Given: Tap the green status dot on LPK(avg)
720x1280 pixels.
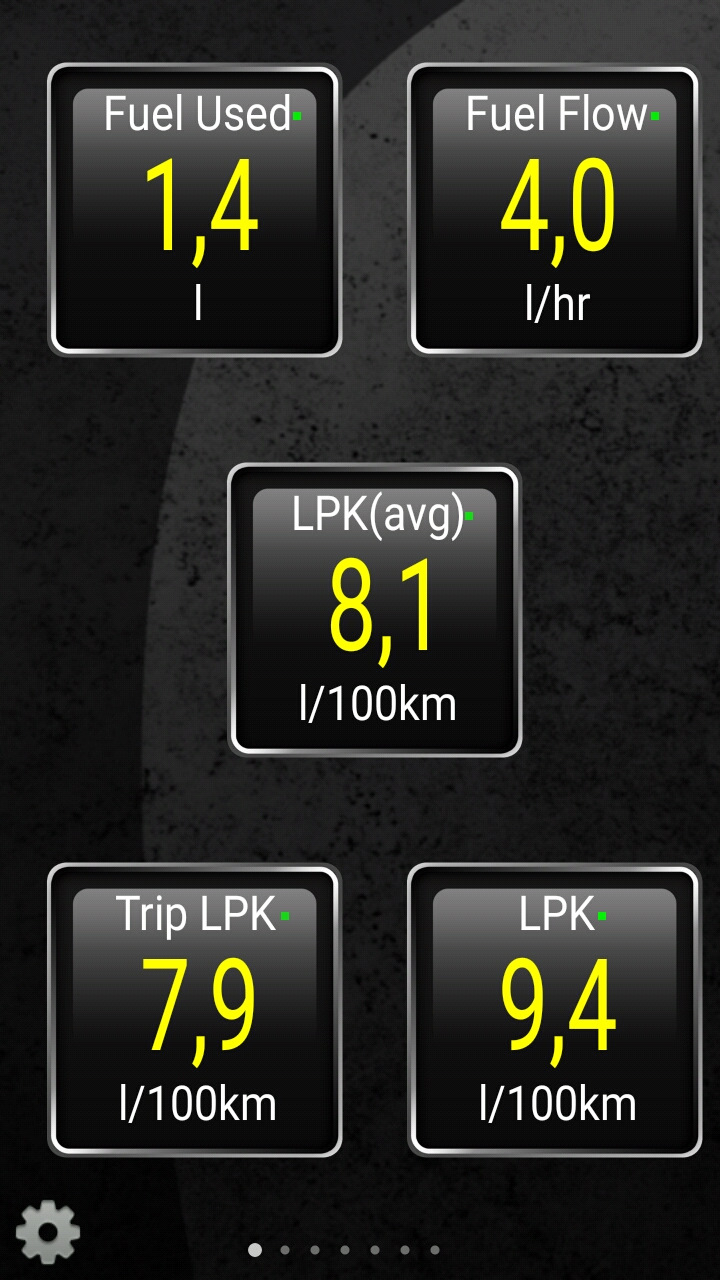Looking at the screenshot, I should point(467,518).
